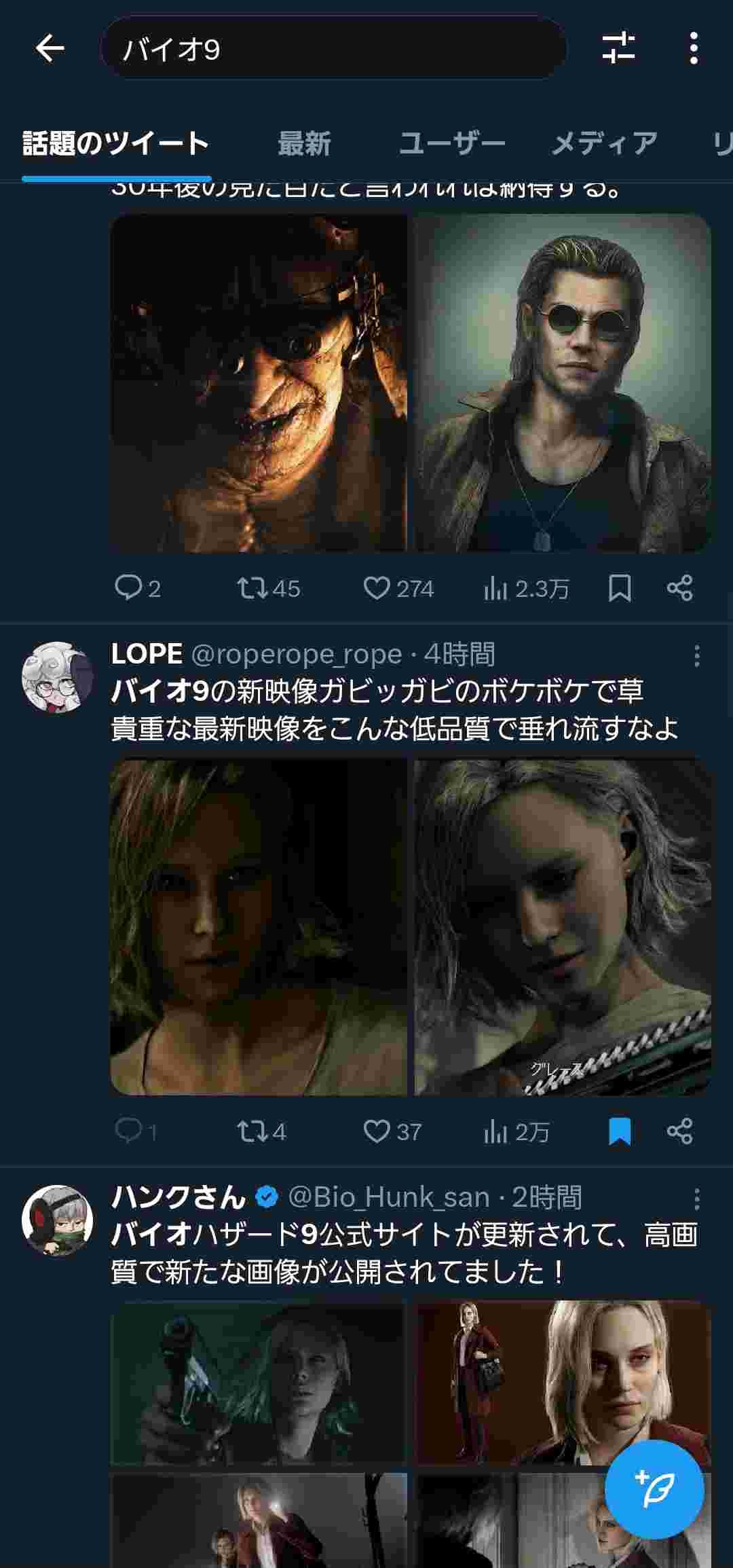Switch to the ユーザー tab
This screenshot has width=733, height=1568.
point(451,143)
